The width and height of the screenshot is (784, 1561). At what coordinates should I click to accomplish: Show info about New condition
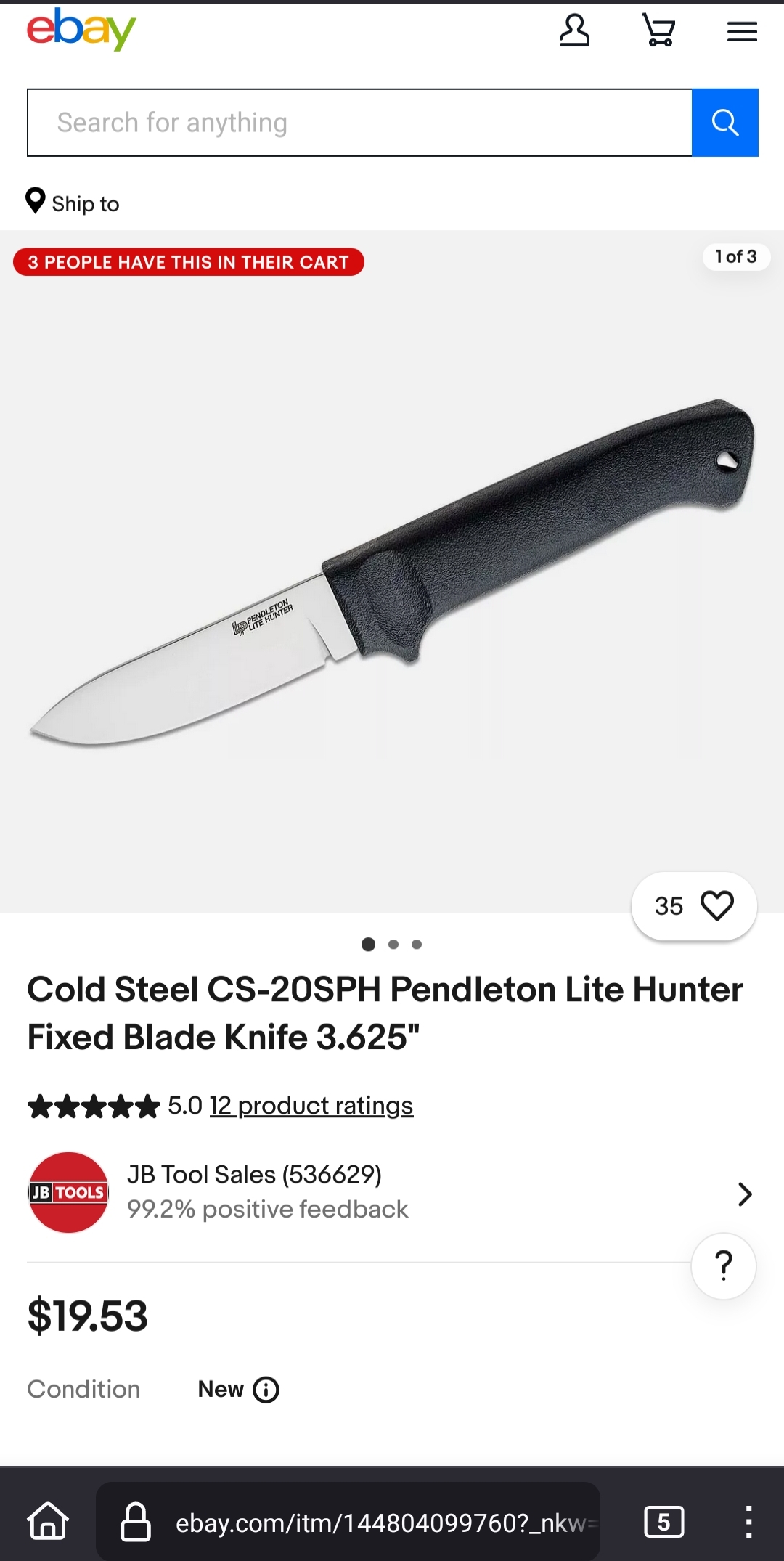[x=266, y=1390]
